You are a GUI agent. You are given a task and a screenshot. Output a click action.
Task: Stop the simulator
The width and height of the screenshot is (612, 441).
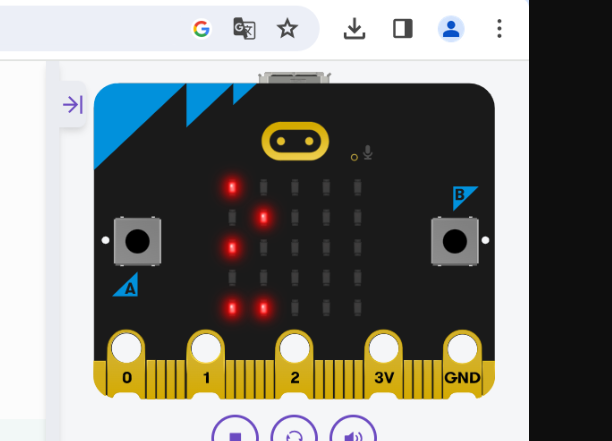tap(235, 433)
